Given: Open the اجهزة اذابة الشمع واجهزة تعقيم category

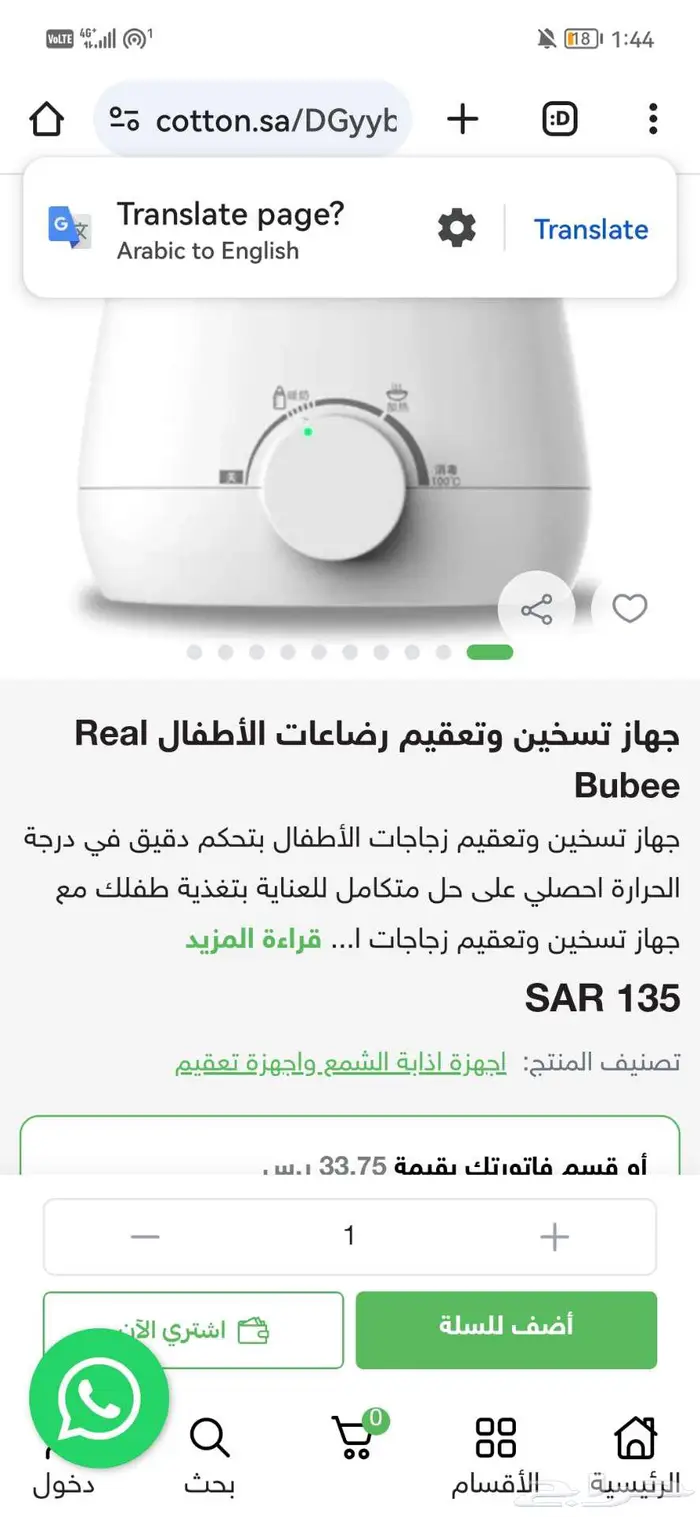Looking at the screenshot, I should tap(341, 1063).
